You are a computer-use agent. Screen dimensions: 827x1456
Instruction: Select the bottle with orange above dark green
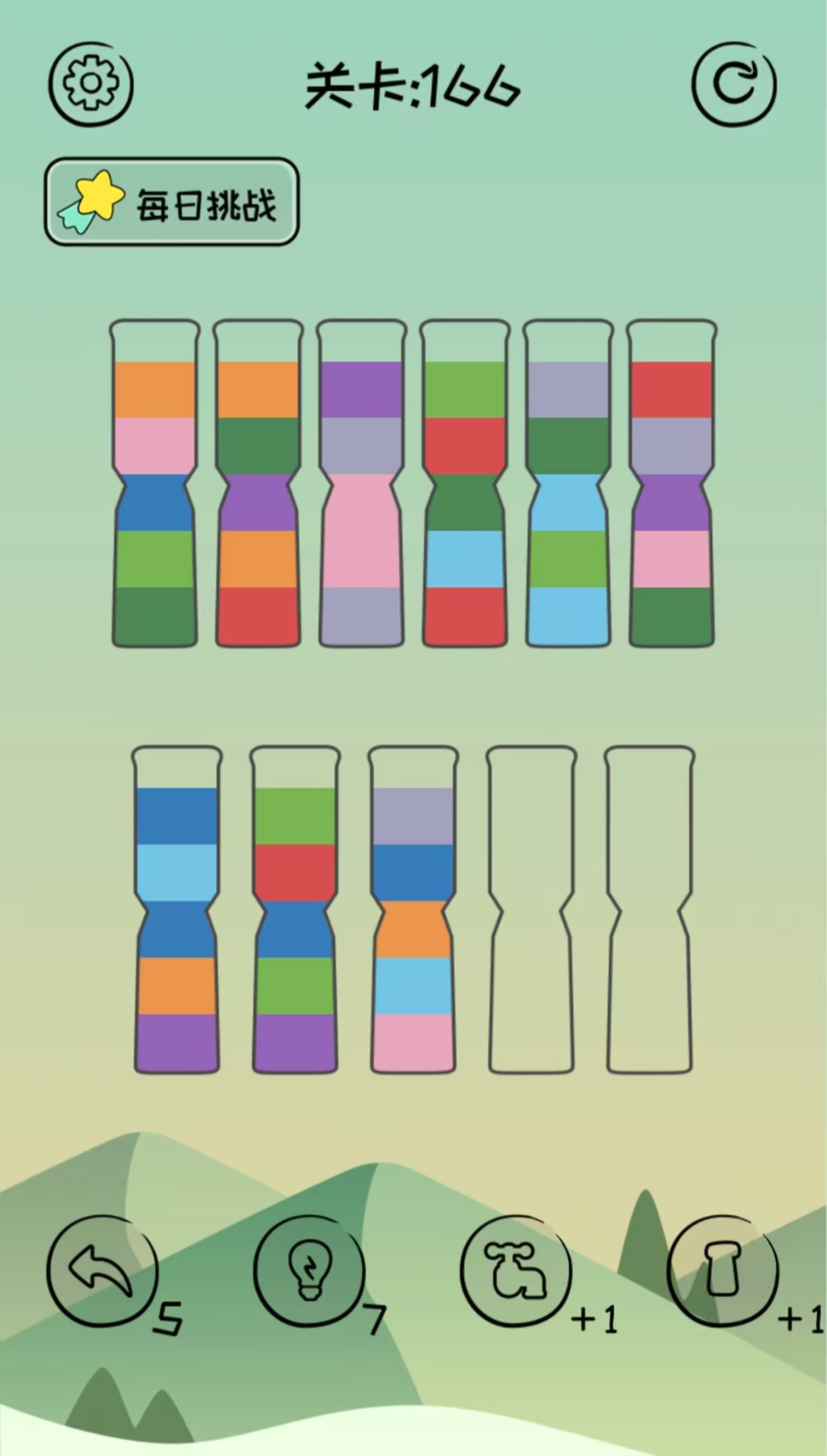pyautogui.click(x=258, y=483)
